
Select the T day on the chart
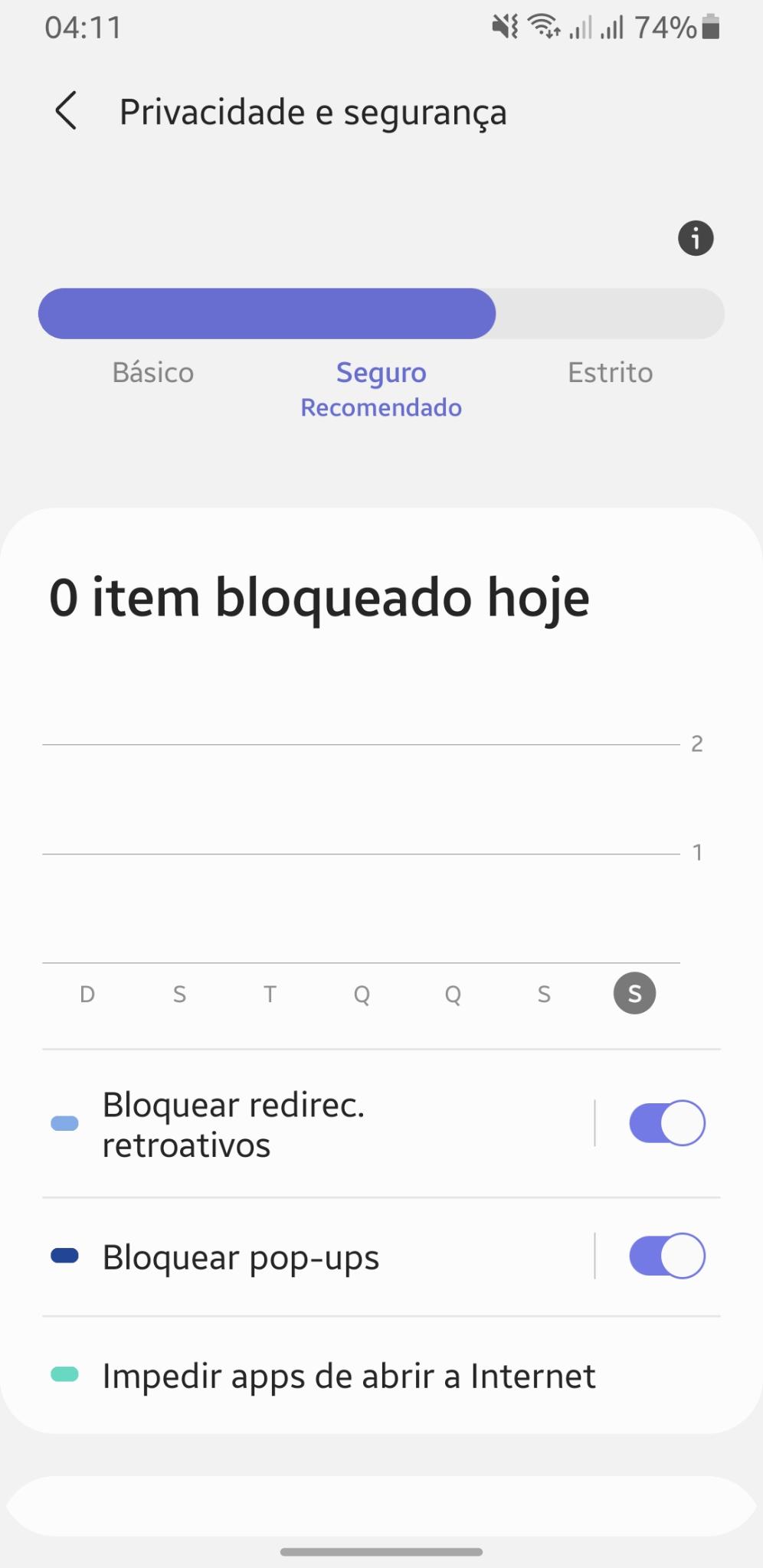pyautogui.click(x=270, y=994)
